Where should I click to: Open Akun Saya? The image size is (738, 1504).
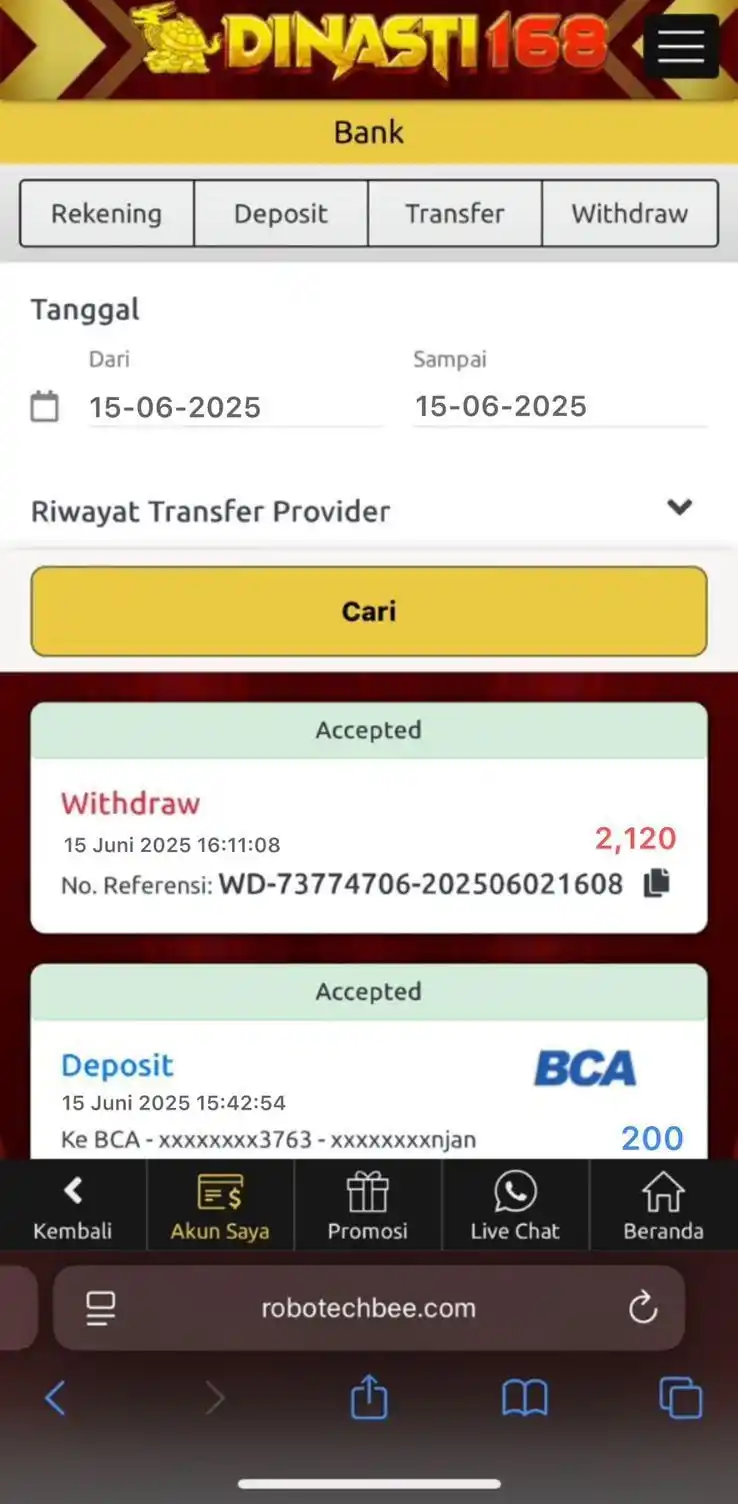[x=220, y=1206]
